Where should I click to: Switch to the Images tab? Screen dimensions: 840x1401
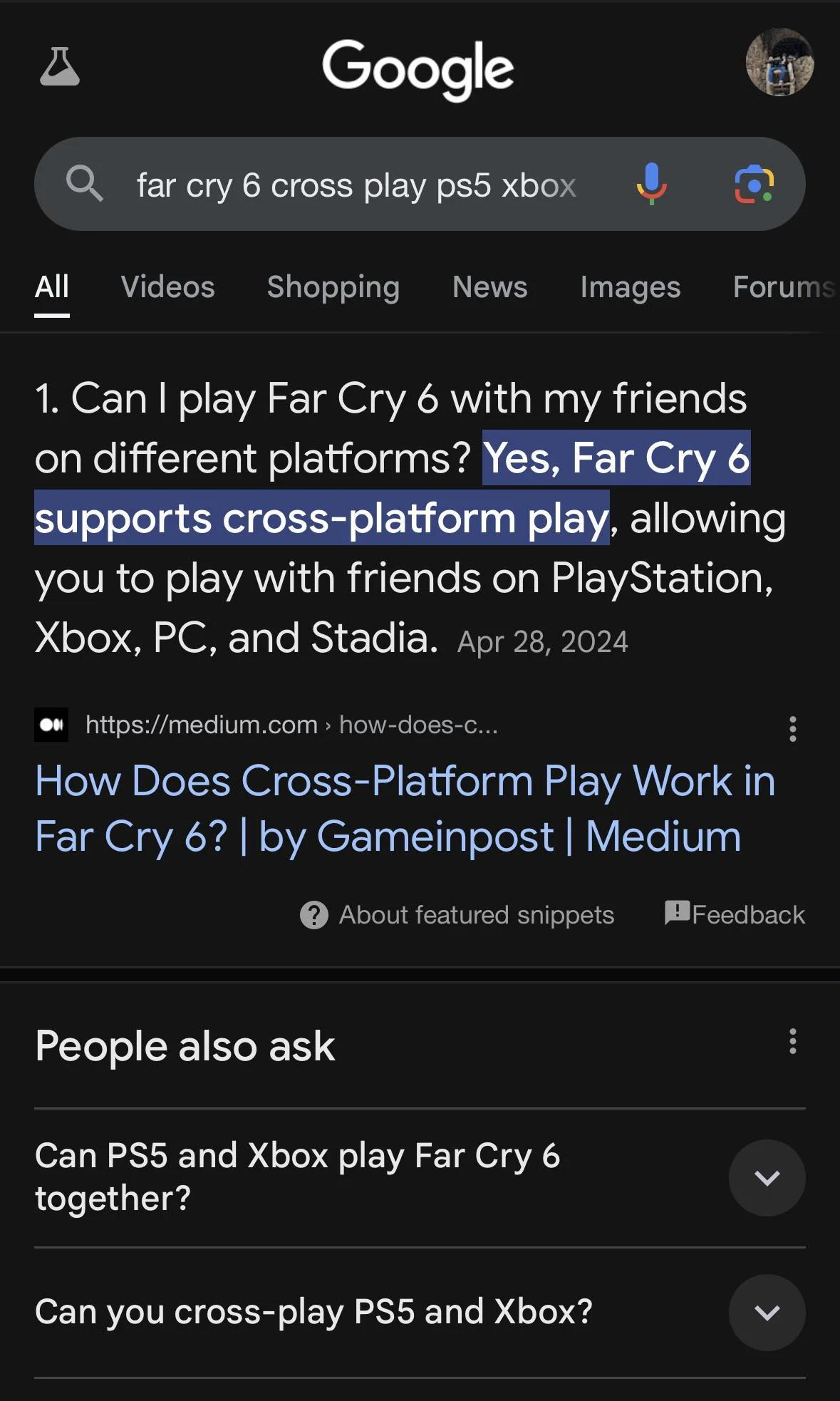(x=630, y=287)
